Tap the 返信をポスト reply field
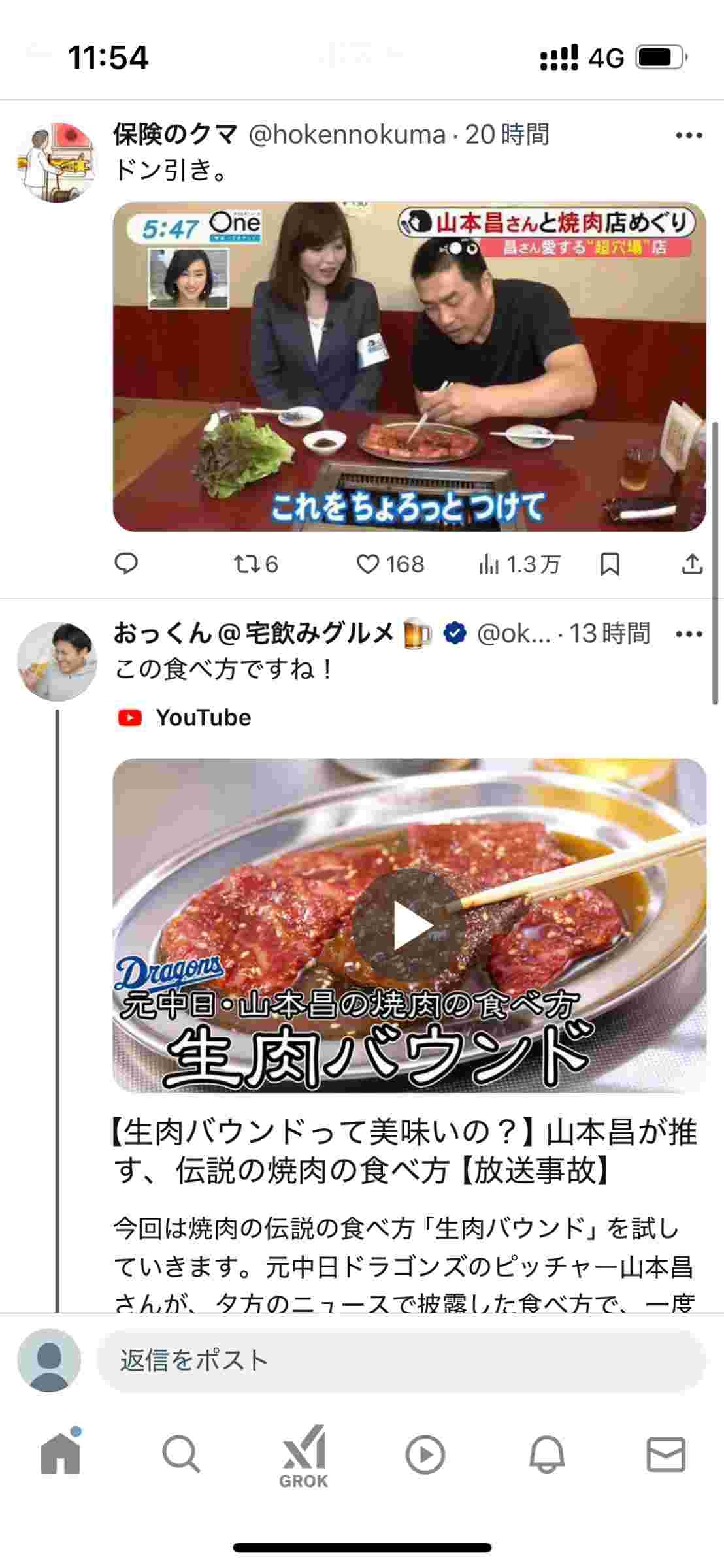Viewport: 724px width, 1568px height. (400, 1360)
